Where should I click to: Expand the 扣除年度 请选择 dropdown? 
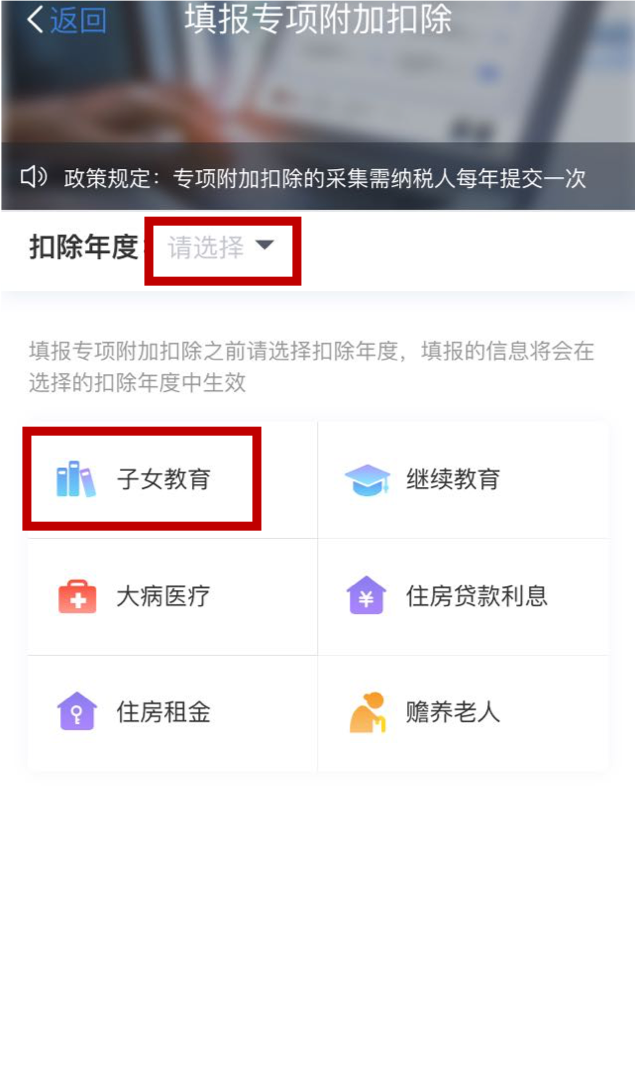(x=221, y=248)
